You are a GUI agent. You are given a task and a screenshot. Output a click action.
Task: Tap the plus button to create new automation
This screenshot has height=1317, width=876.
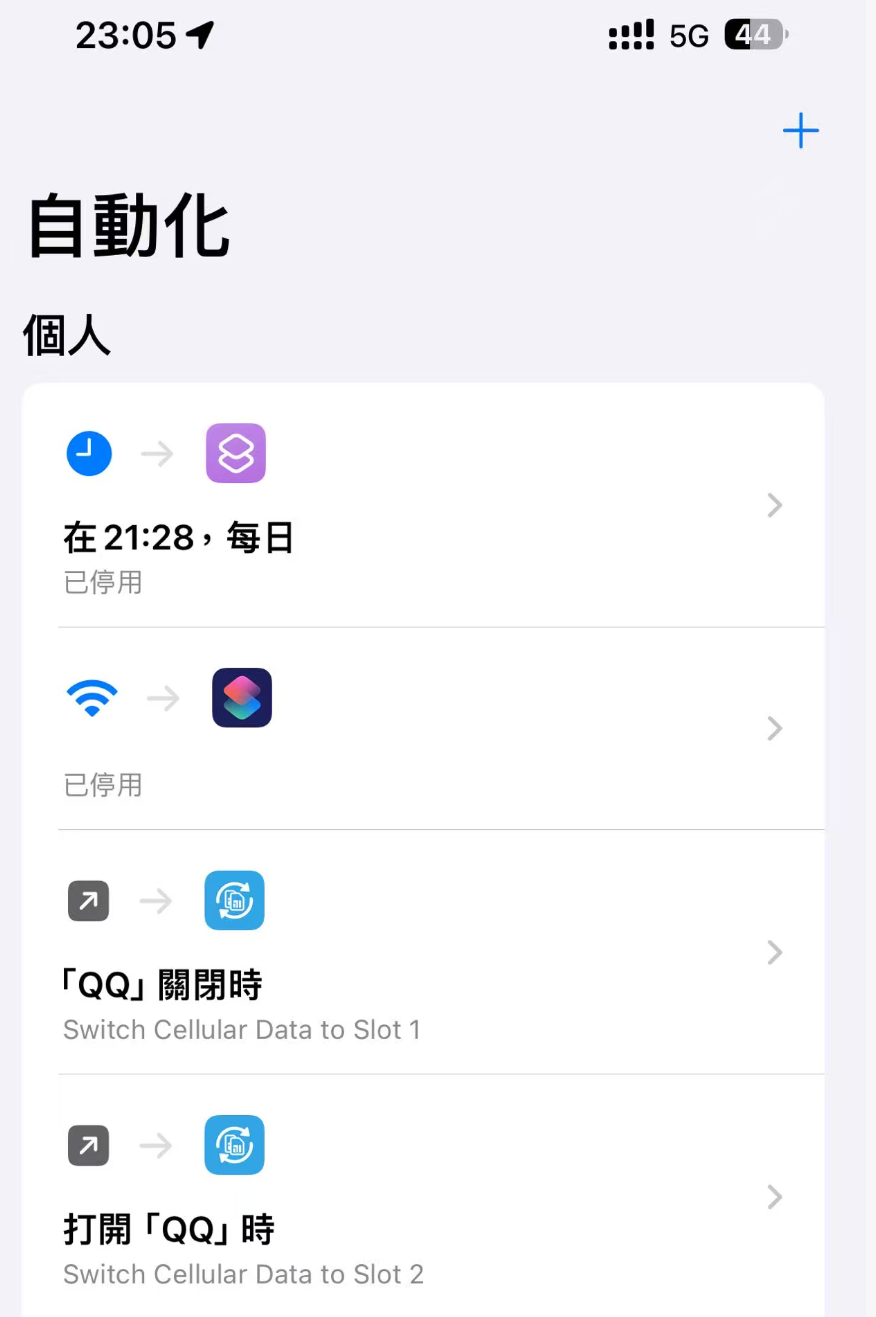click(x=800, y=130)
